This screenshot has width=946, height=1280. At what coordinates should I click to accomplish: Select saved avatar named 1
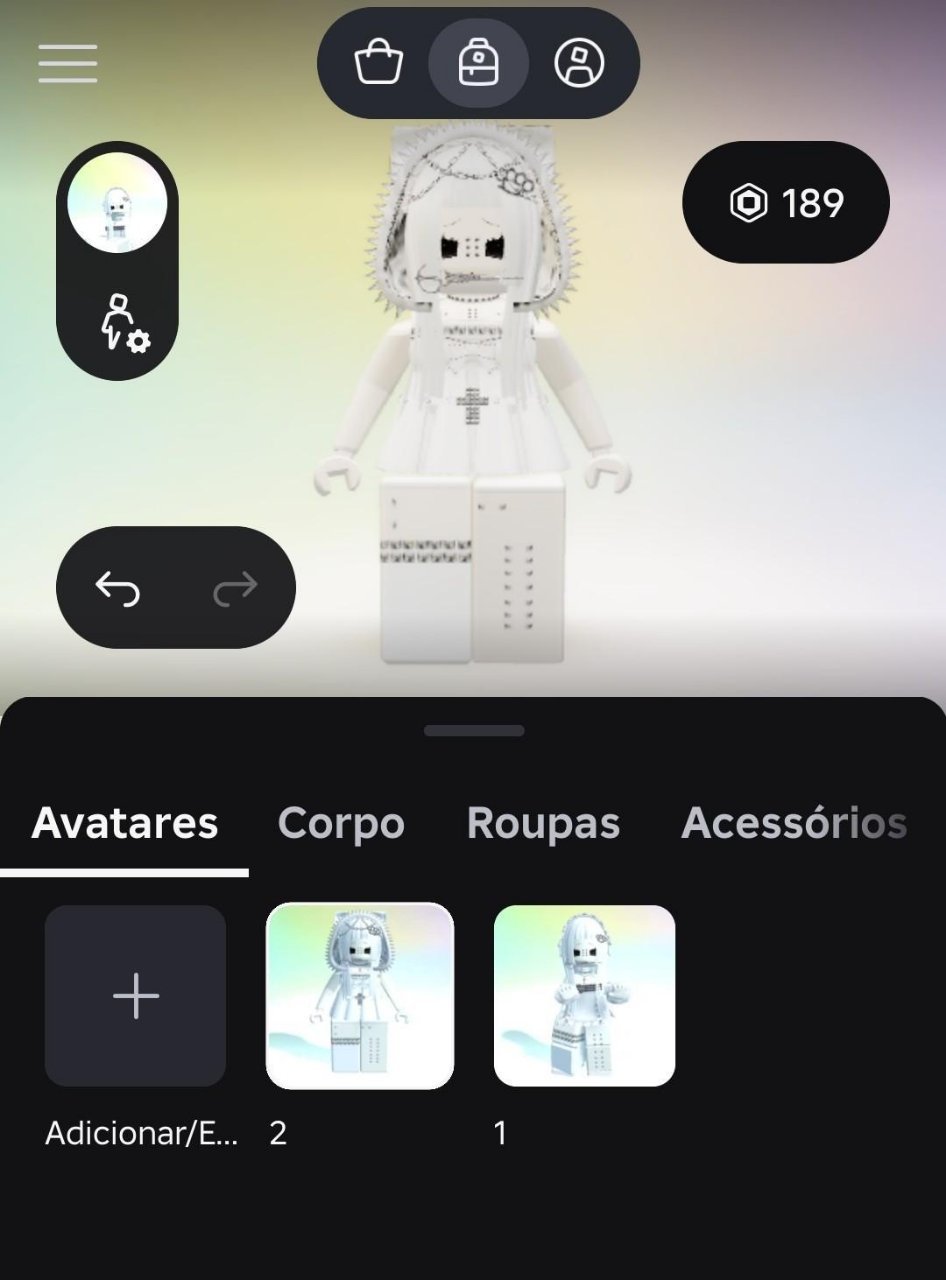[x=584, y=996]
